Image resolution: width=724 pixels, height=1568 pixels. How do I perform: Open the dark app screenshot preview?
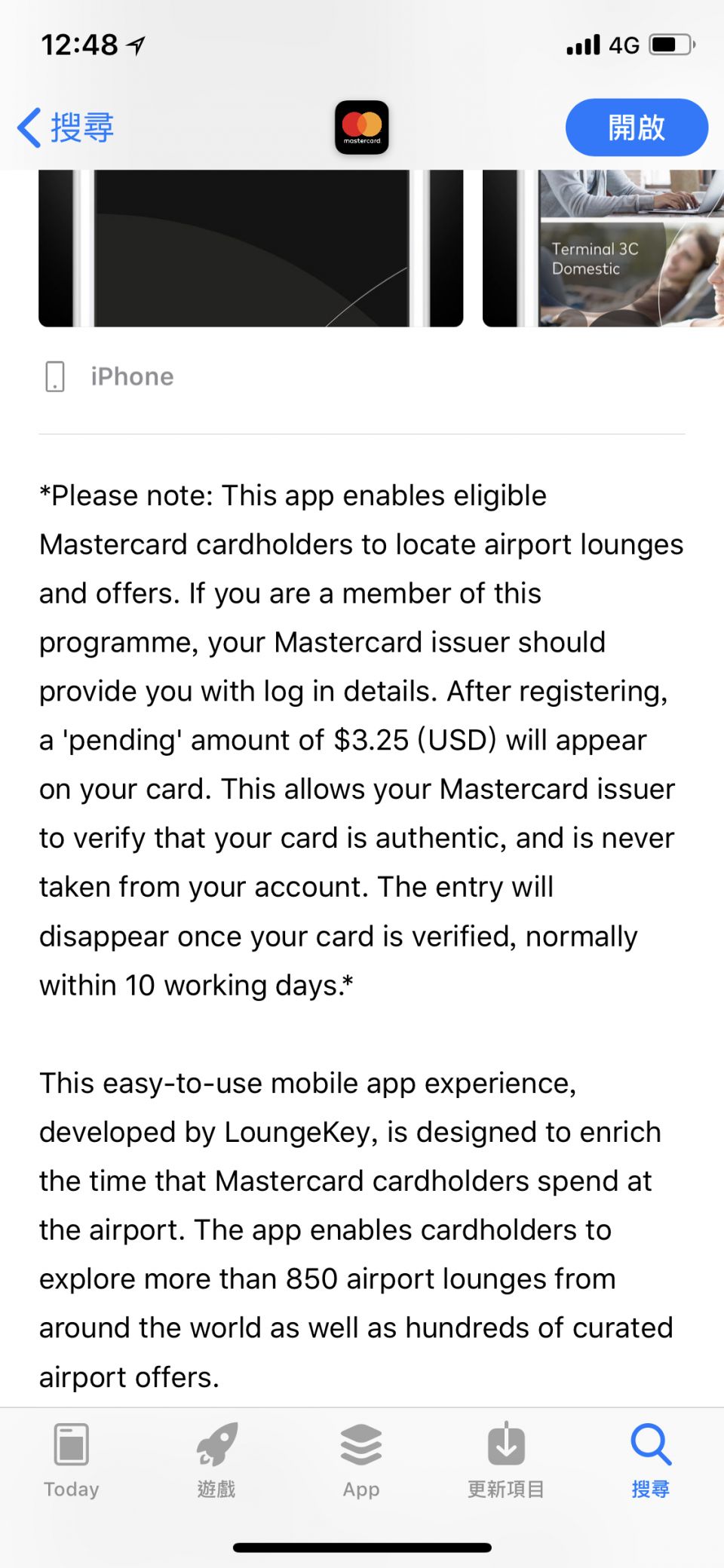(250, 249)
